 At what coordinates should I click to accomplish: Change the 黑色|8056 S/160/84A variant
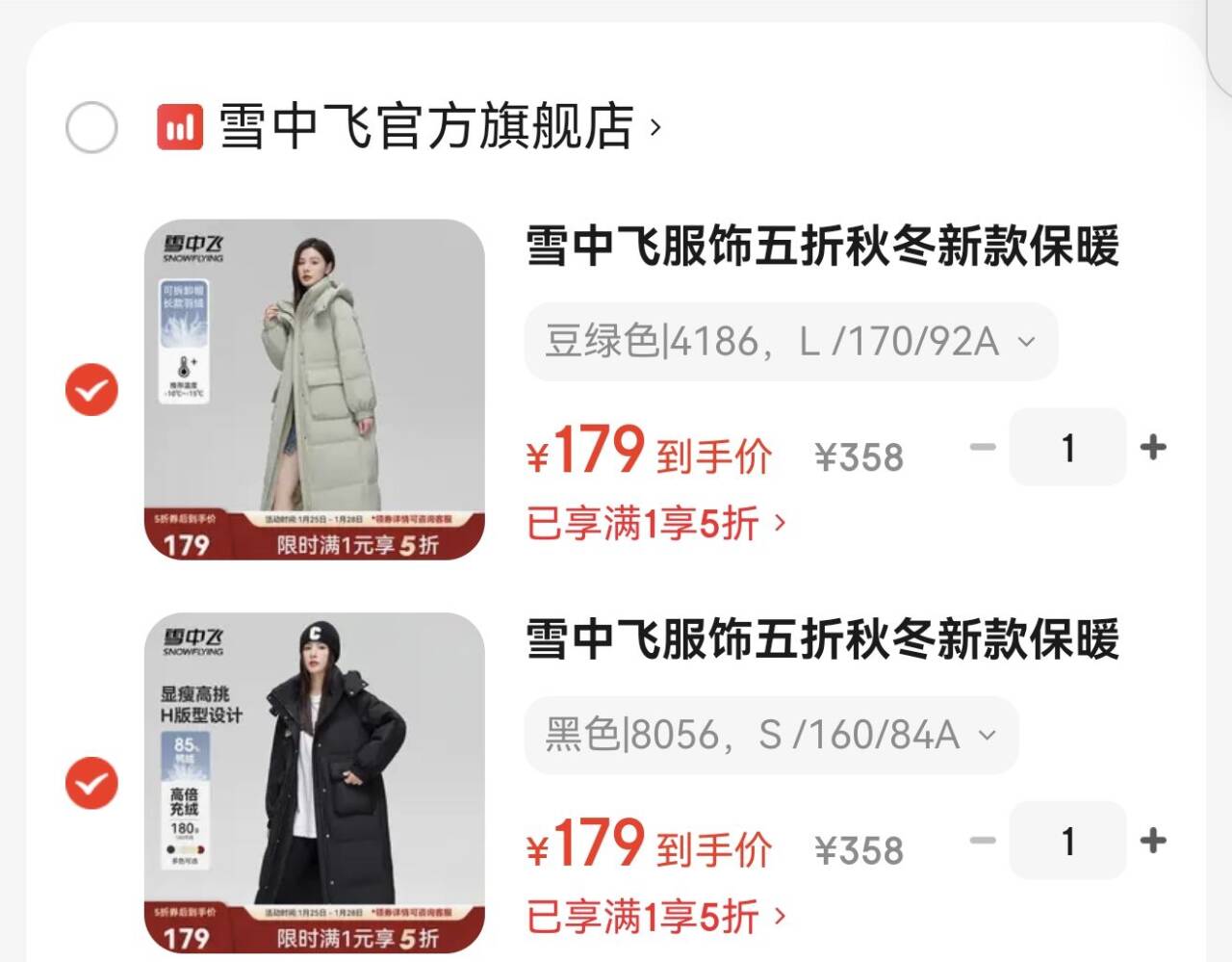(x=771, y=735)
